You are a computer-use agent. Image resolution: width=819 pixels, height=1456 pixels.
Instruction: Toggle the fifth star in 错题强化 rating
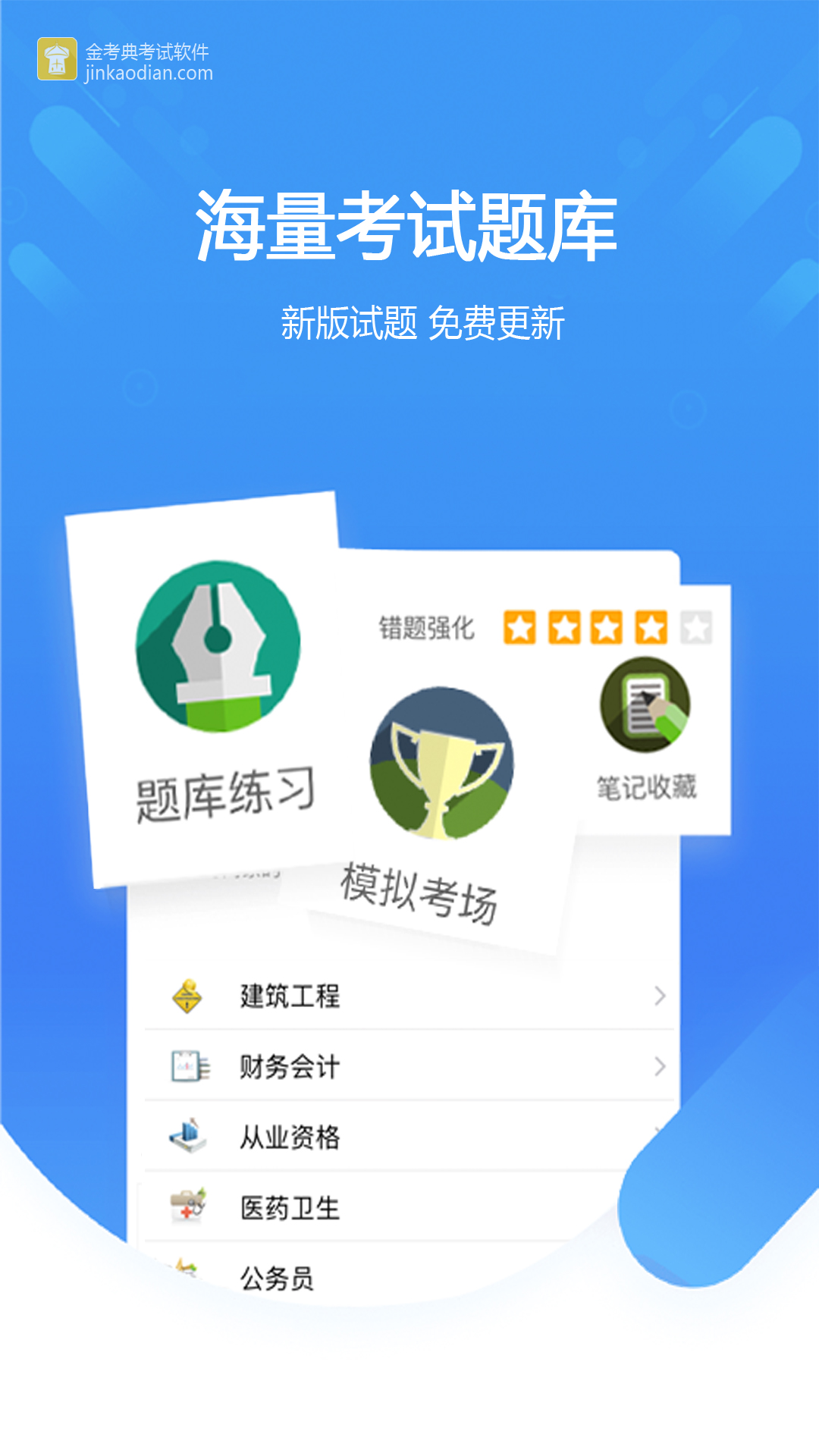coord(648,627)
